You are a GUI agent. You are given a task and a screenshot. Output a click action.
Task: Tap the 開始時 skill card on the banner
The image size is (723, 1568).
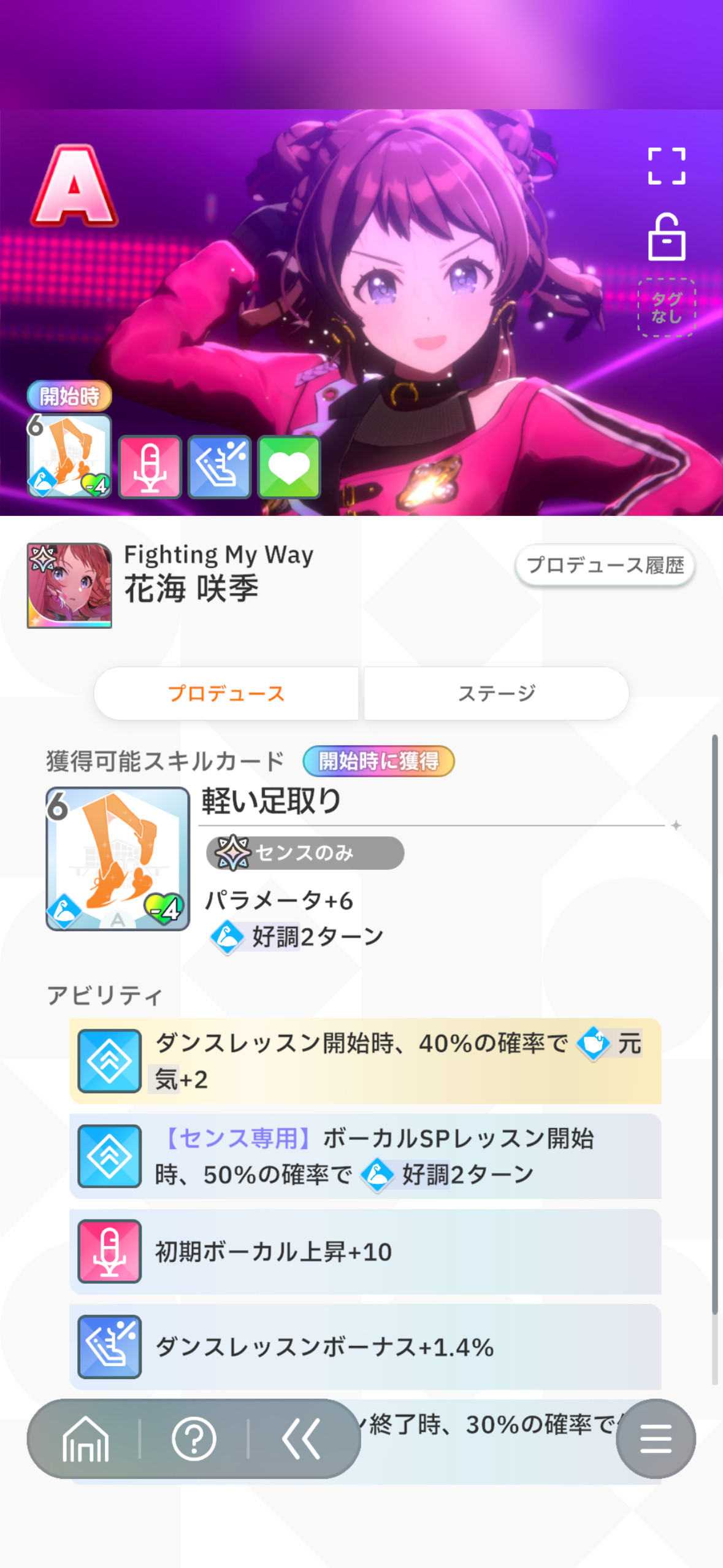click(x=69, y=455)
